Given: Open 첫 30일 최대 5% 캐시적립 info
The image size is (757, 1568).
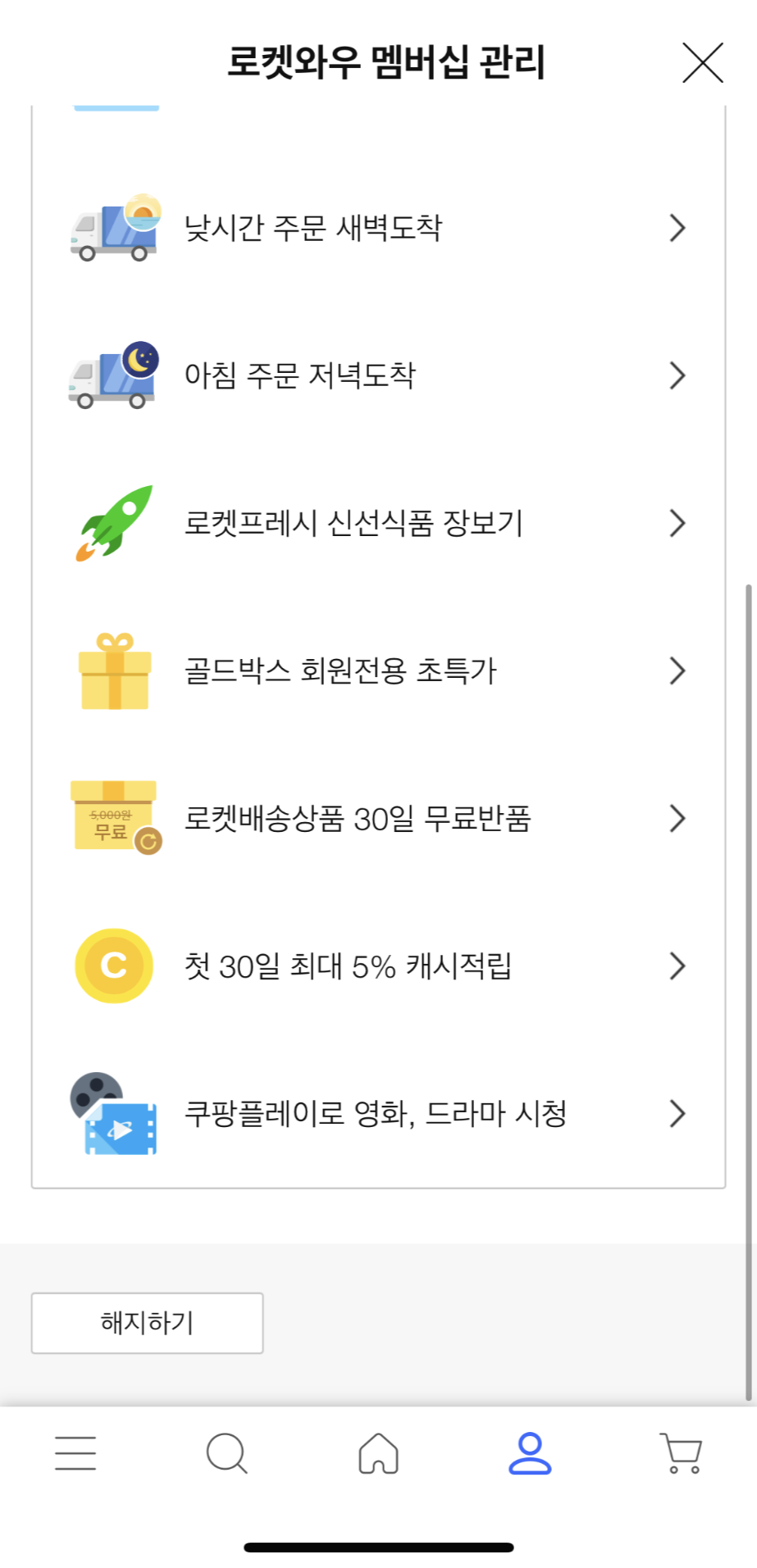Looking at the screenshot, I should (378, 966).
